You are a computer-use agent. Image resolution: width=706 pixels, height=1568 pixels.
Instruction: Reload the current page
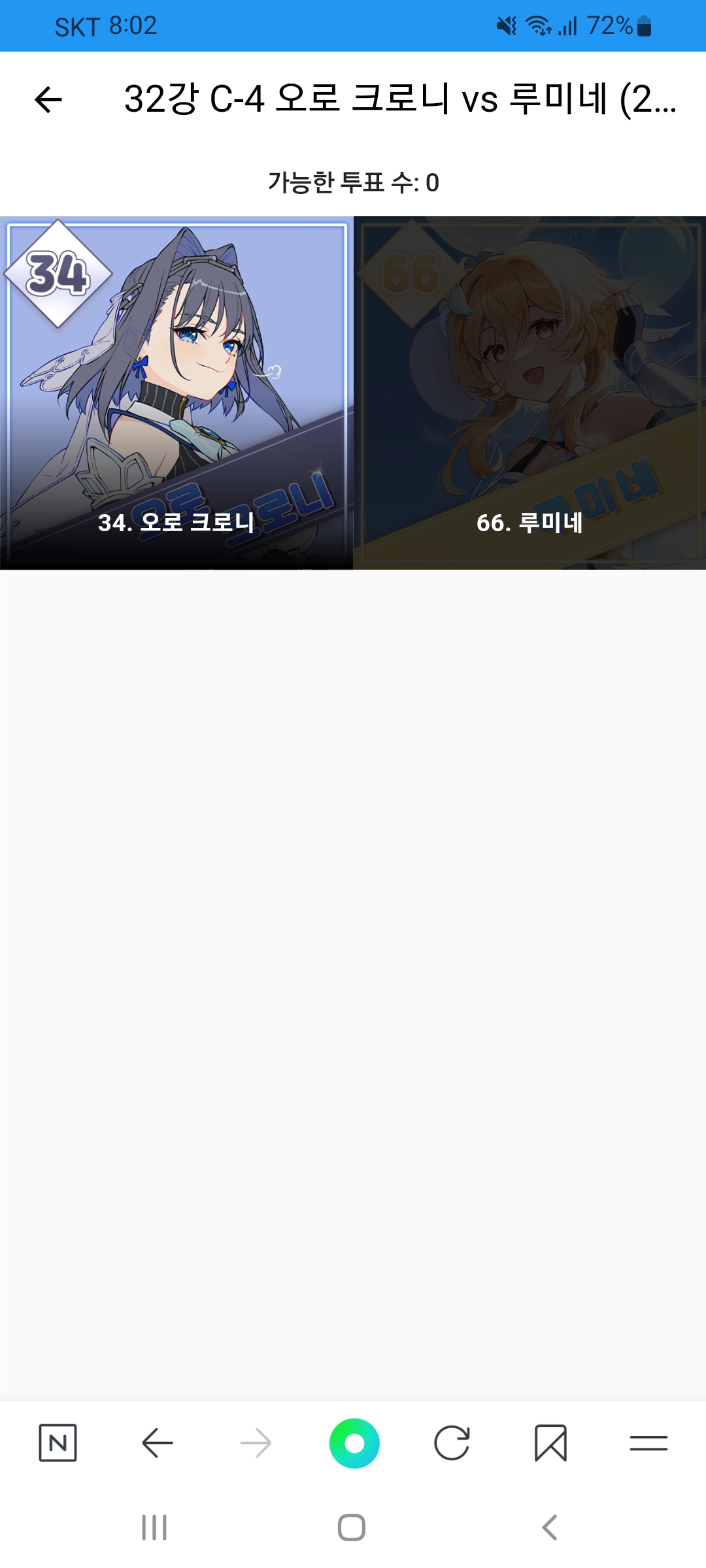[x=452, y=1443]
